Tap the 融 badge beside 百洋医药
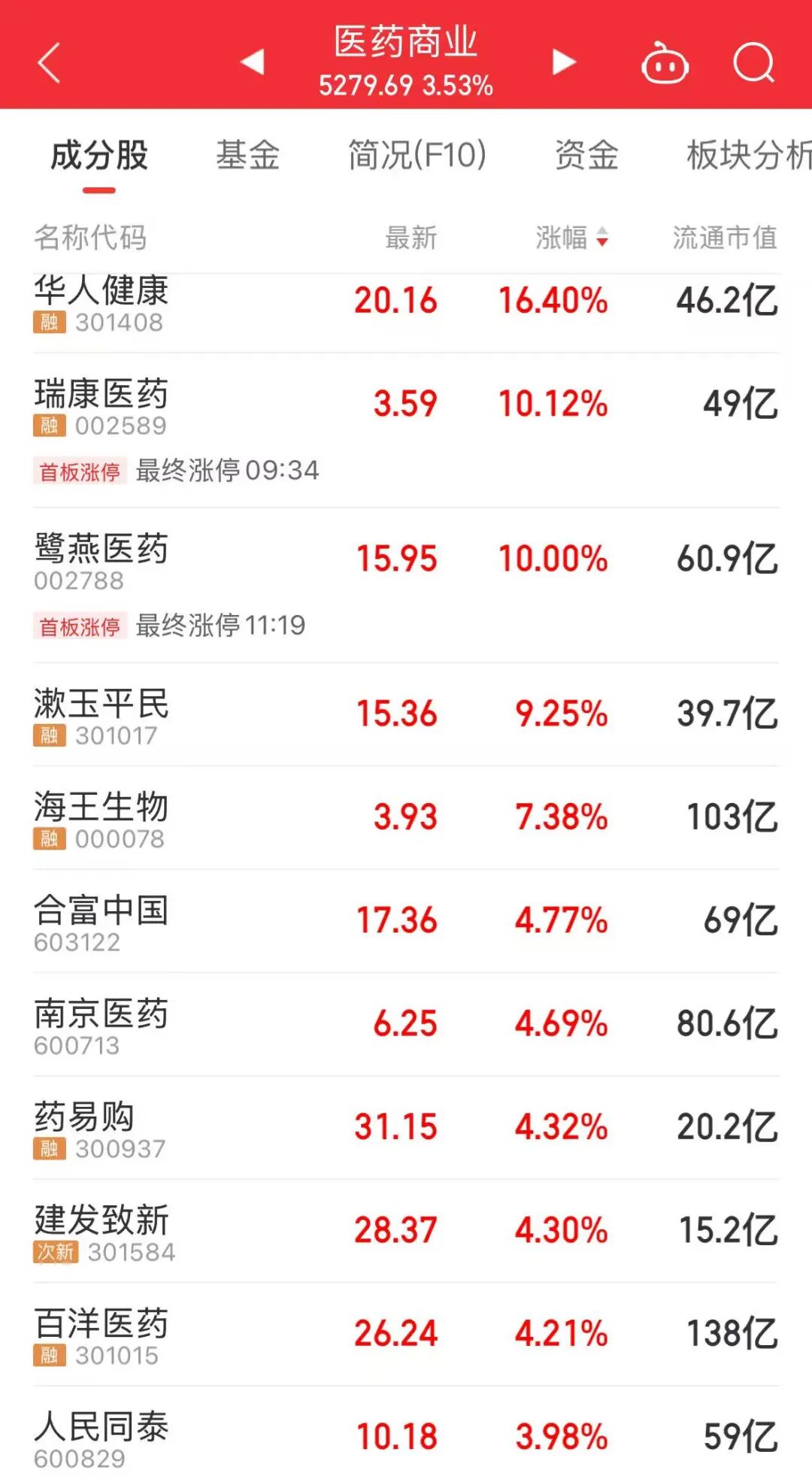The image size is (812, 1476). coord(50,1354)
